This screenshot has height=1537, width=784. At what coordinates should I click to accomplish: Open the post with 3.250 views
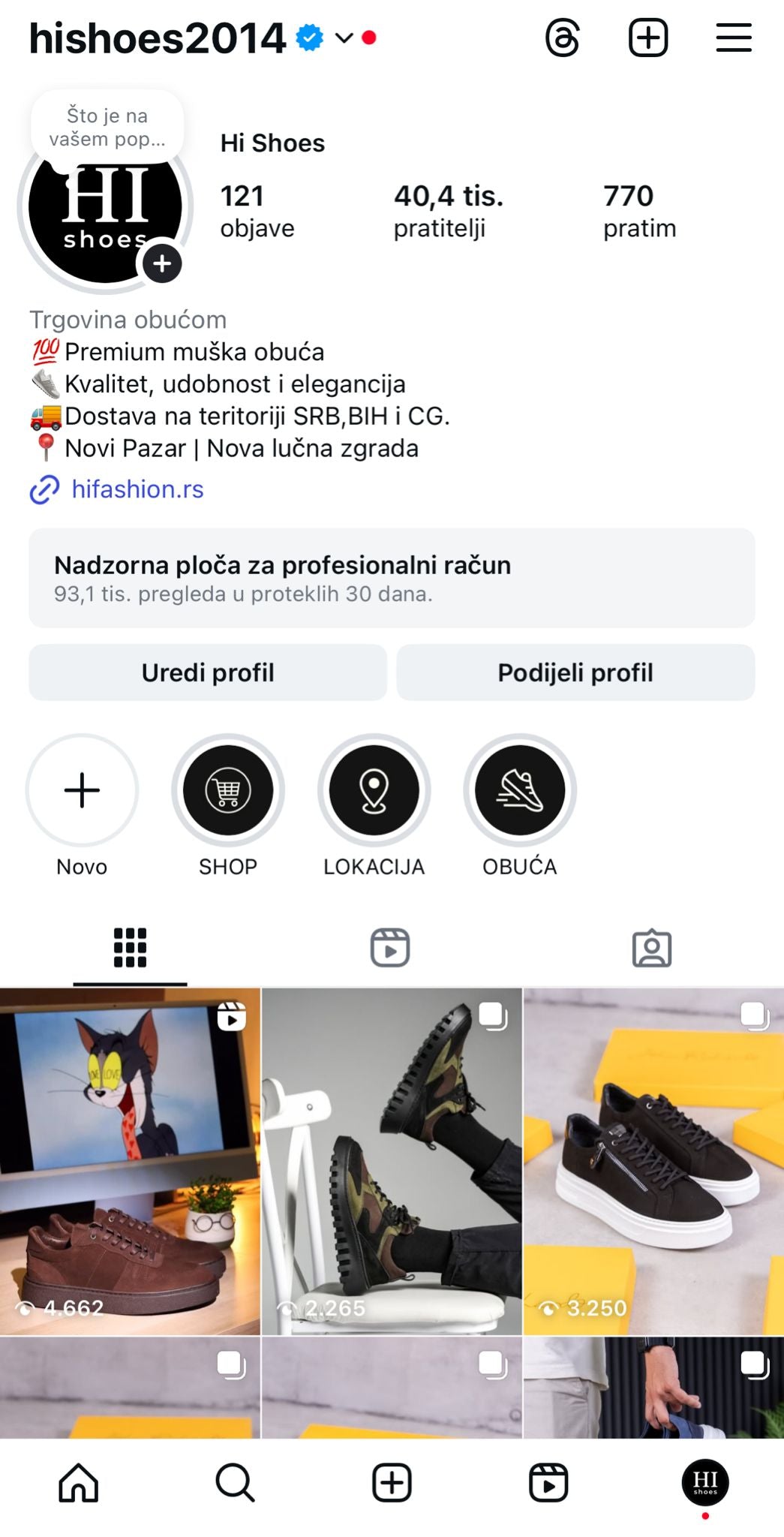pos(653,1161)
